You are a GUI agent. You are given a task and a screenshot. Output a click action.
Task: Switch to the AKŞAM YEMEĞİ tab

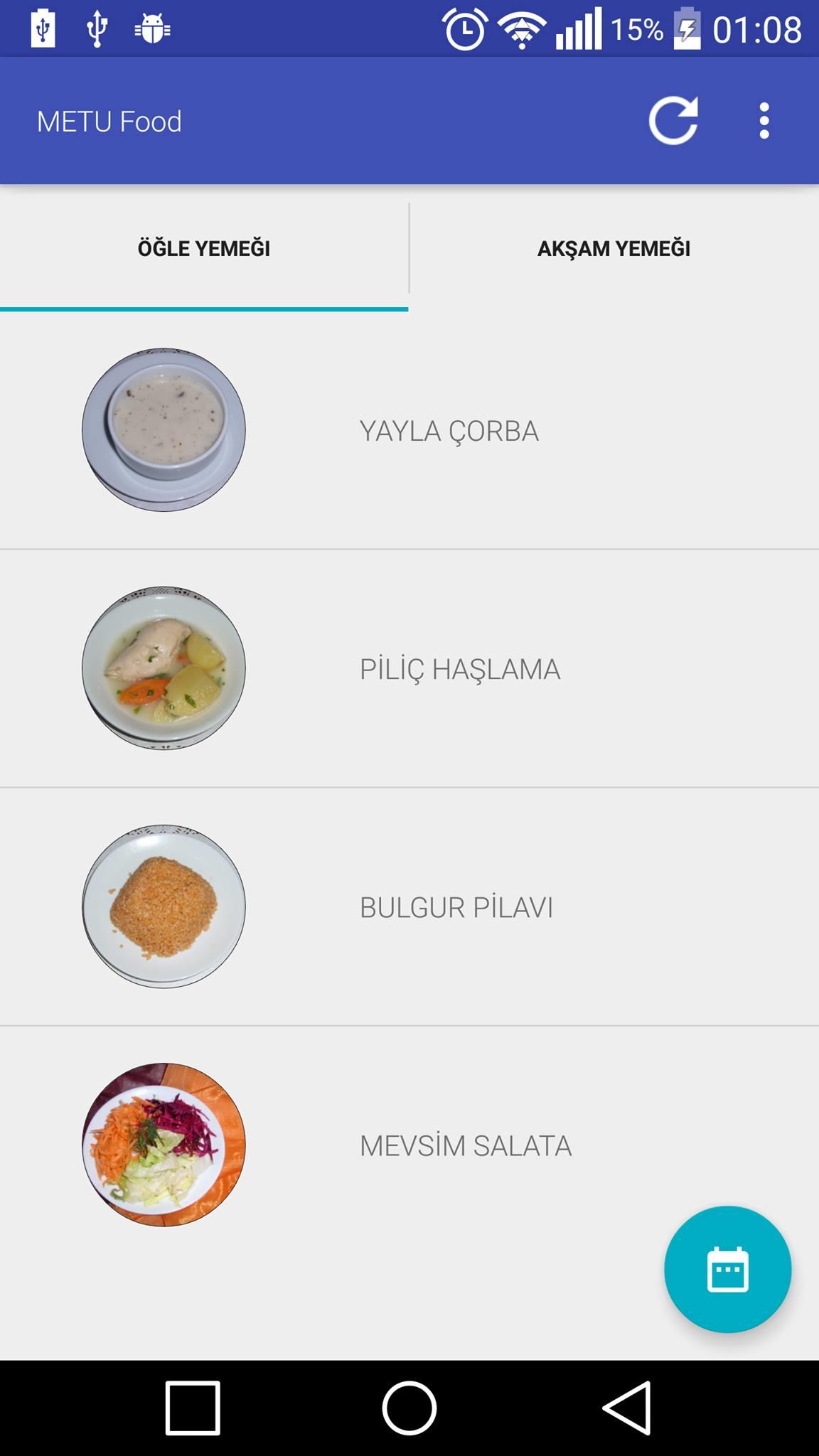coord(614,249)
